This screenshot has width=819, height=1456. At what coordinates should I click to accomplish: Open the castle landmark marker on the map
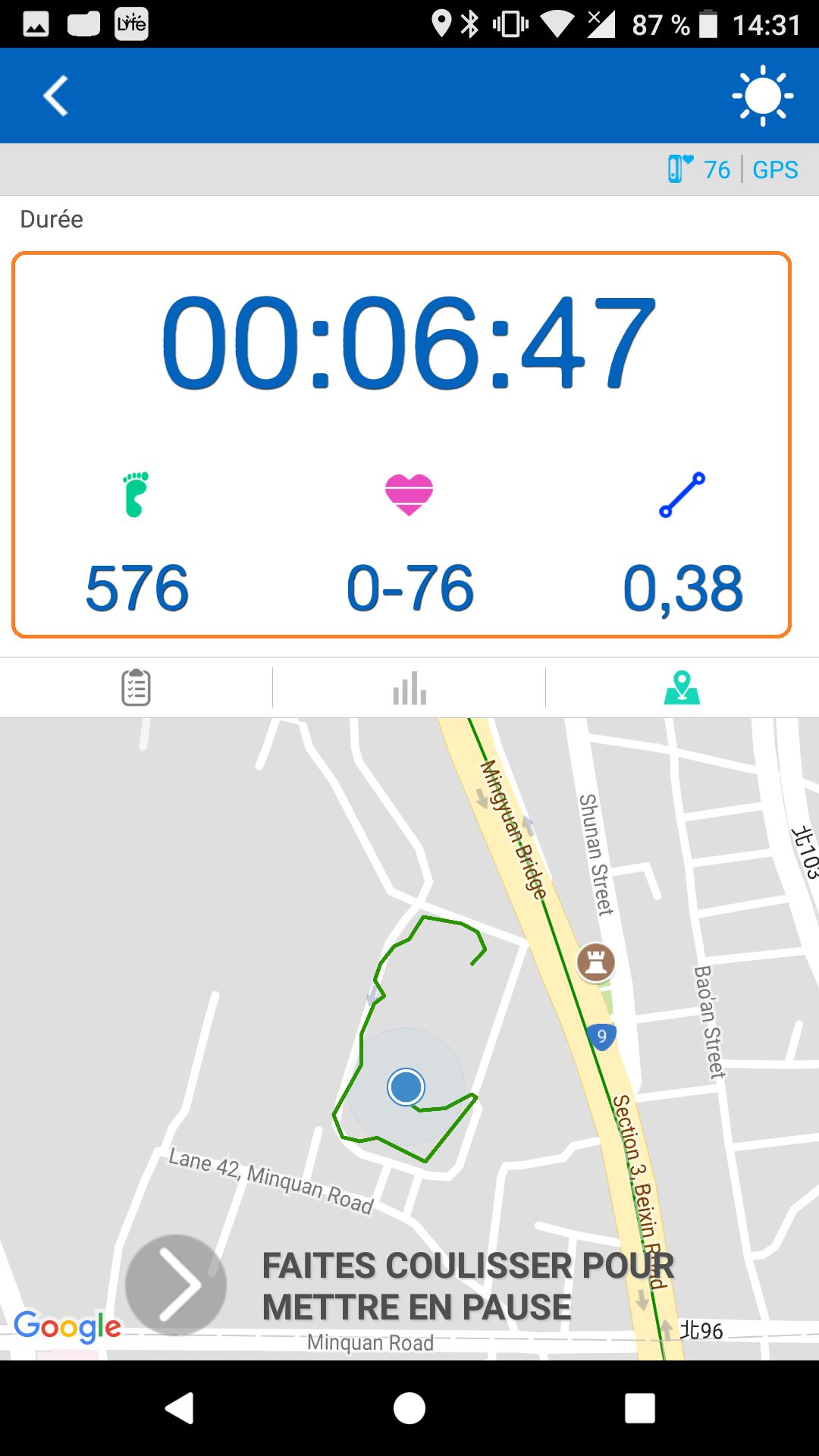[596, 962]
